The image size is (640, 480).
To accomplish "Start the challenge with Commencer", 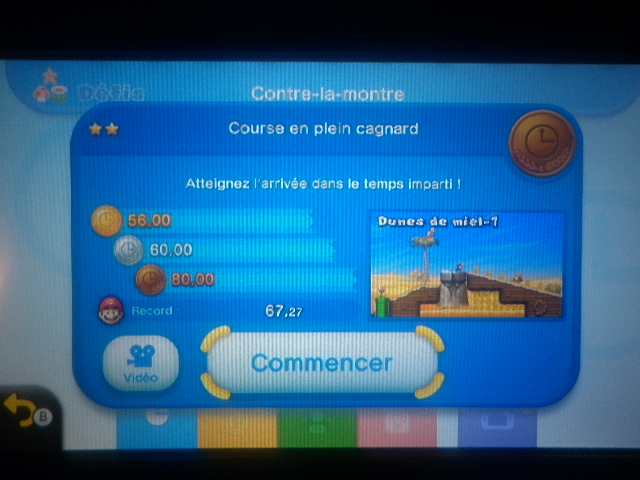I will 321,362.
